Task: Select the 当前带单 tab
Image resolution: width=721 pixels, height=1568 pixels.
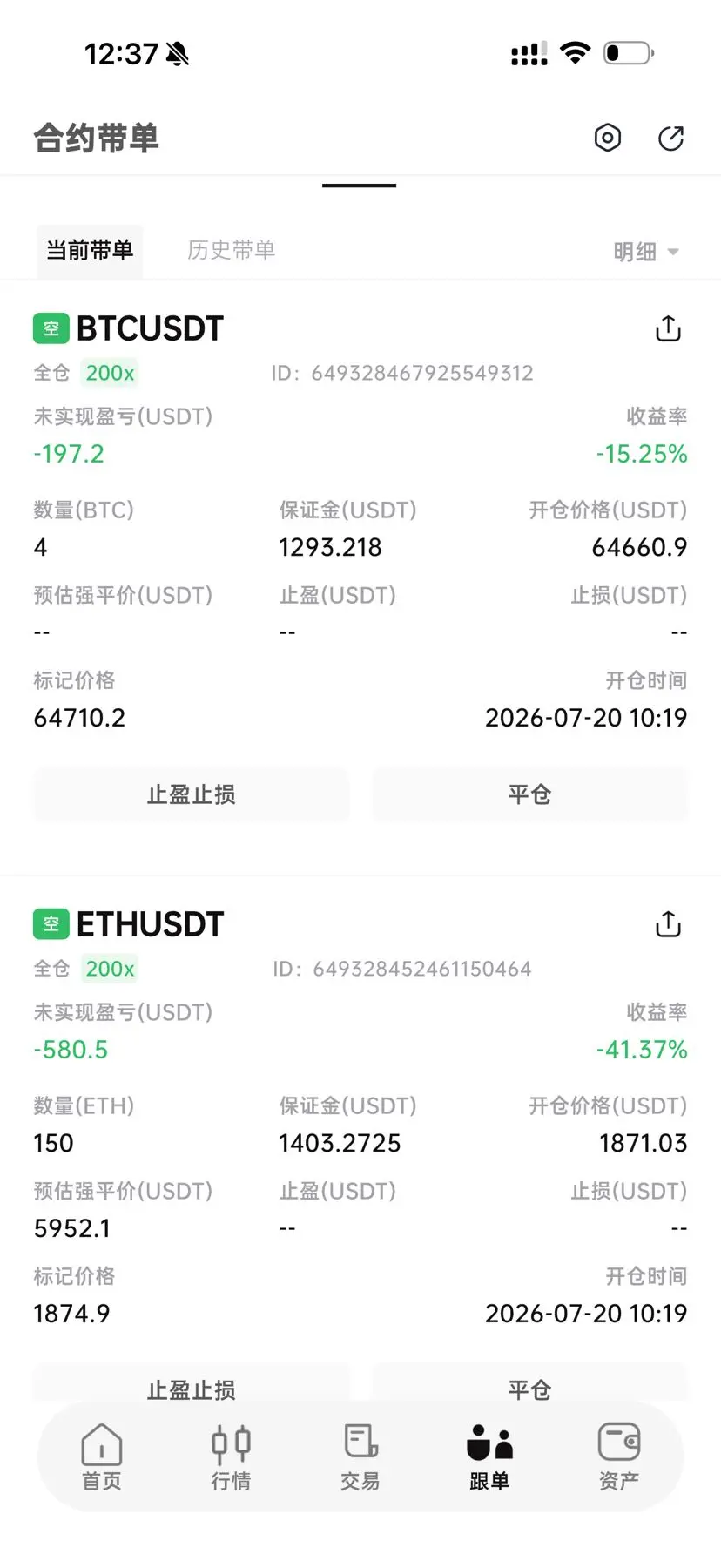Action: pos(90,251)
